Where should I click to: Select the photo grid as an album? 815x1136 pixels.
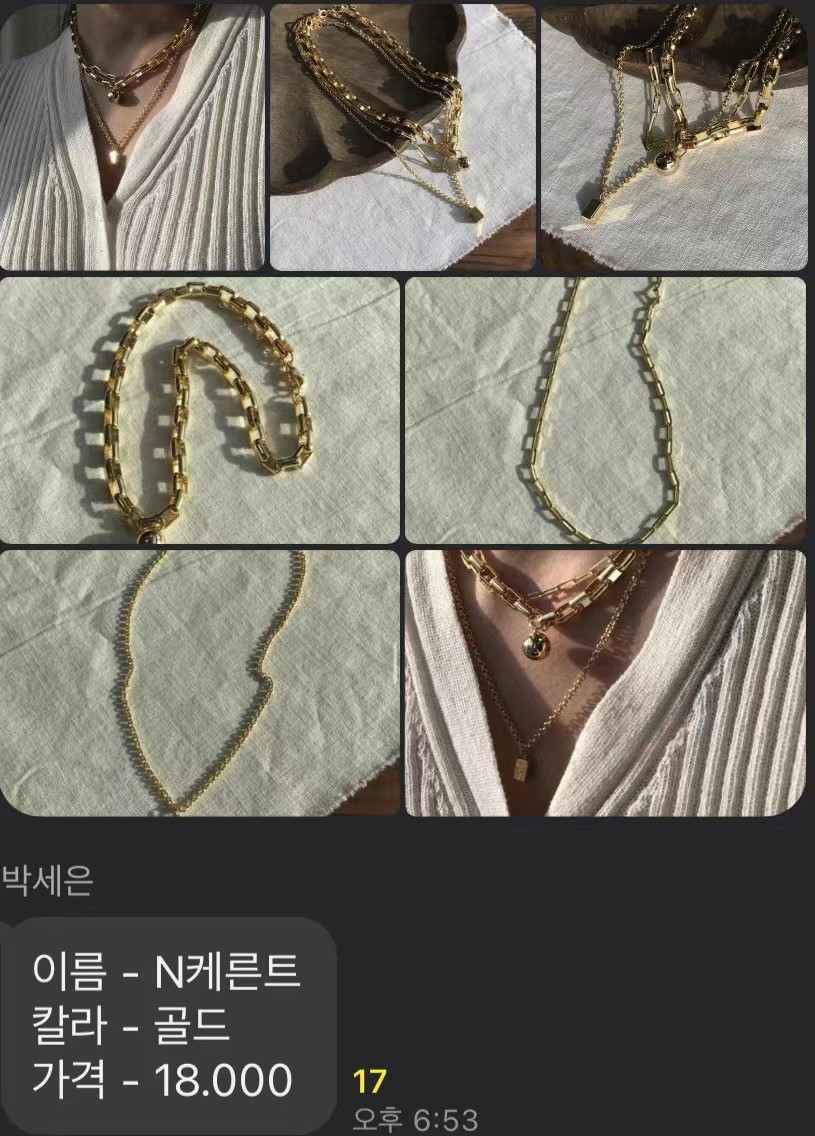[x=400, y=410]
